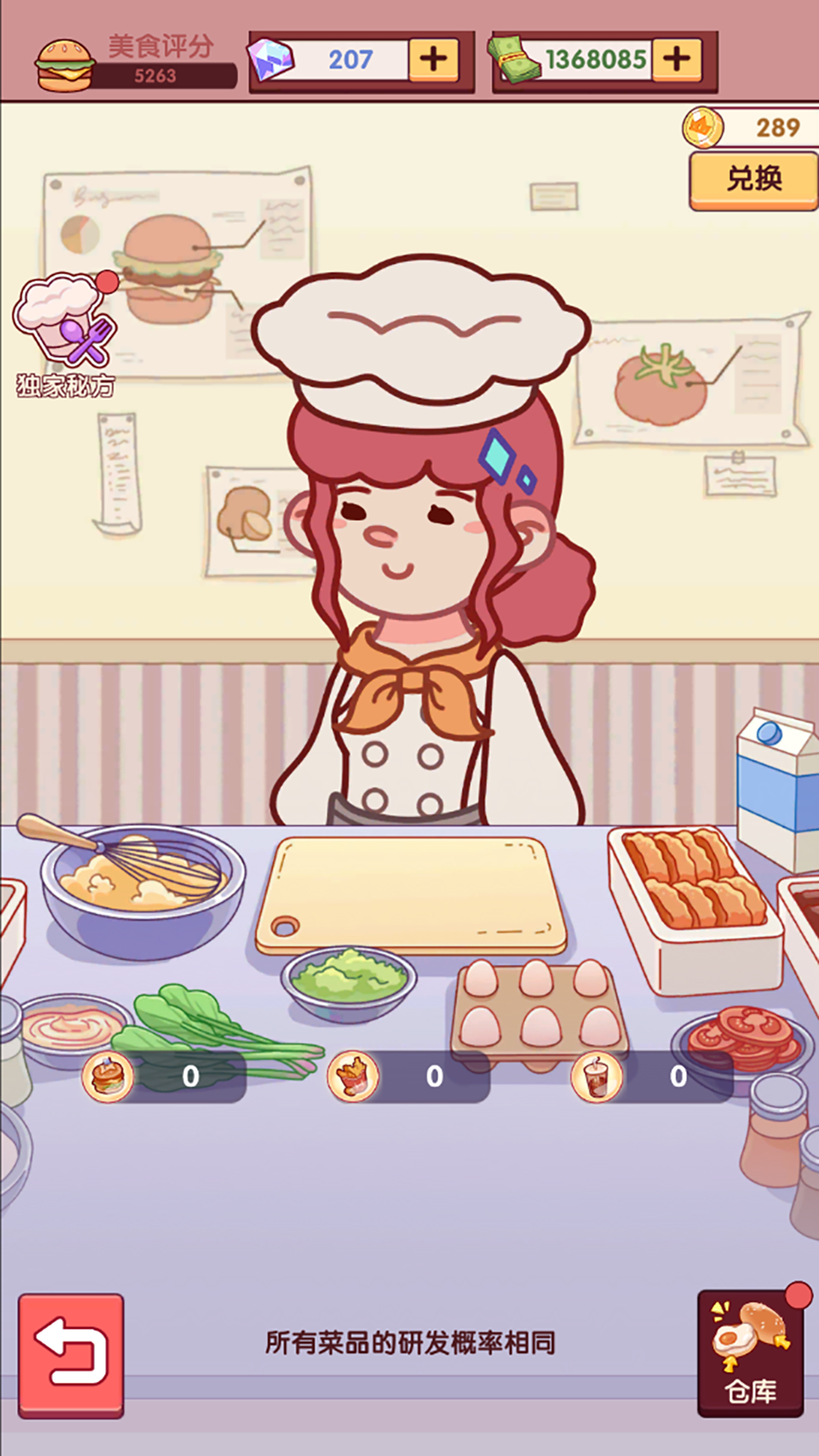Tap the cutting board to develop a dish
This screenshot has height=1456, width=819.
tap(411, 895)
